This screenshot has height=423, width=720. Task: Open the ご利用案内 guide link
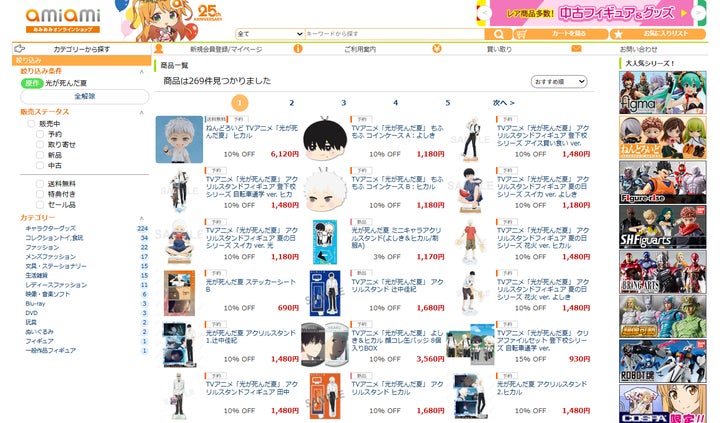(x=360, y=49)
